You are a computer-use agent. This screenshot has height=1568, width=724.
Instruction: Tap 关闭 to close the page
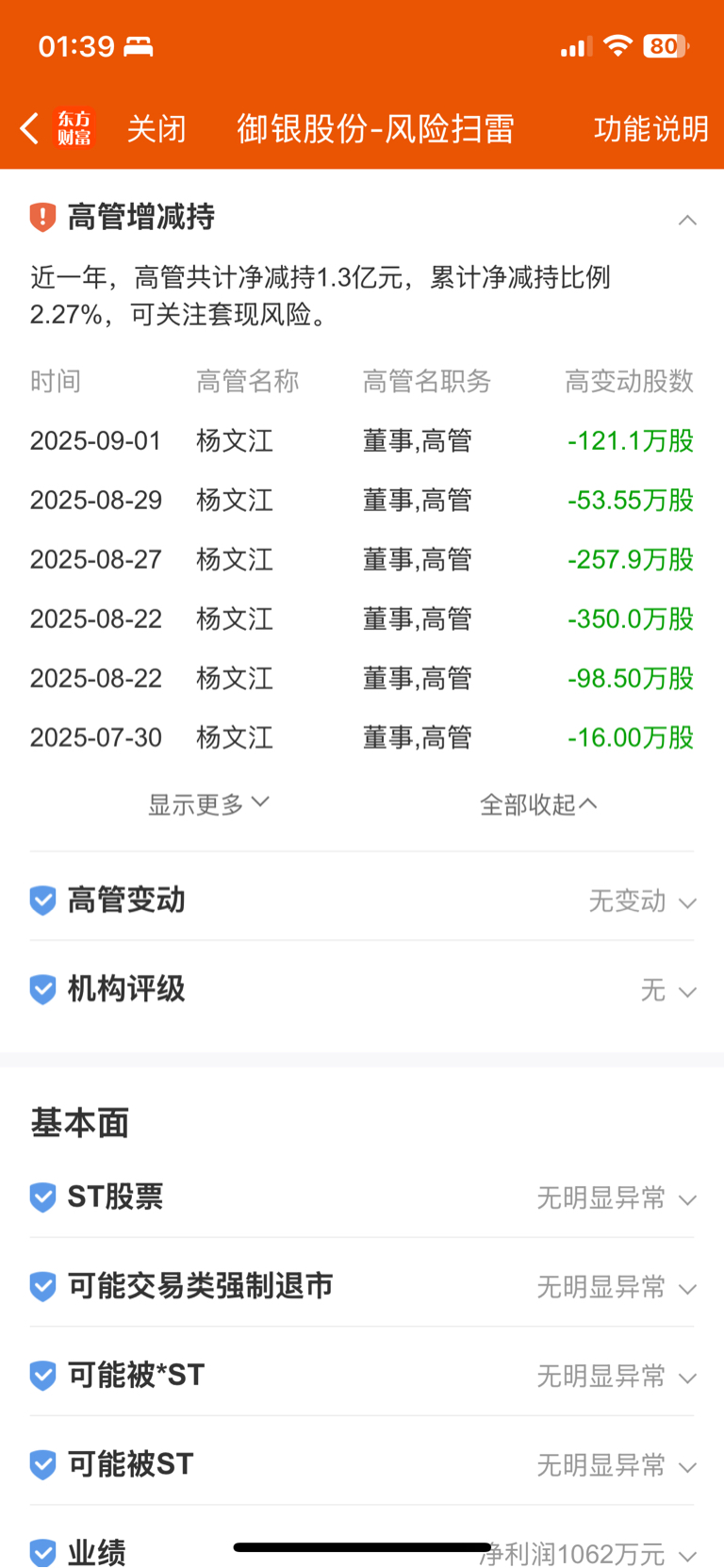pyautogui.click(x=156, y=128)
